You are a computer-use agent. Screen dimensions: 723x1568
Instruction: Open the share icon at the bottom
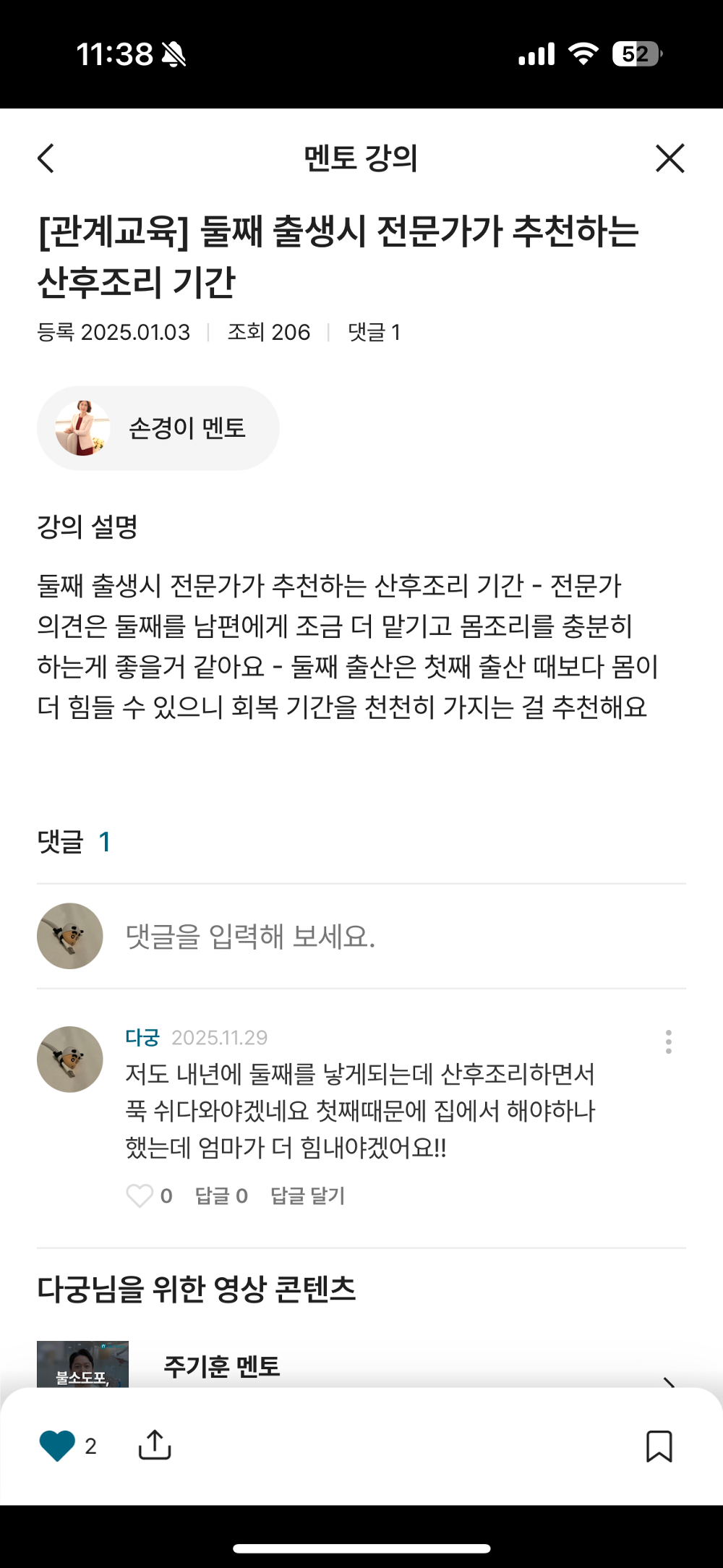pos(155,1446)
